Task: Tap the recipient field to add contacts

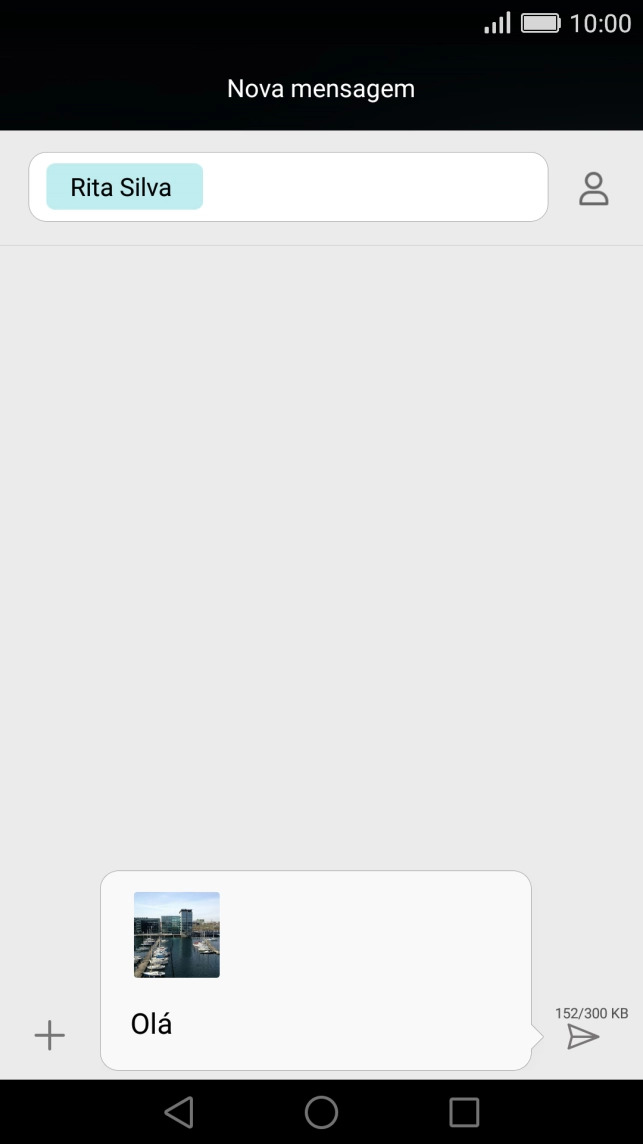Action: point(375,187)
